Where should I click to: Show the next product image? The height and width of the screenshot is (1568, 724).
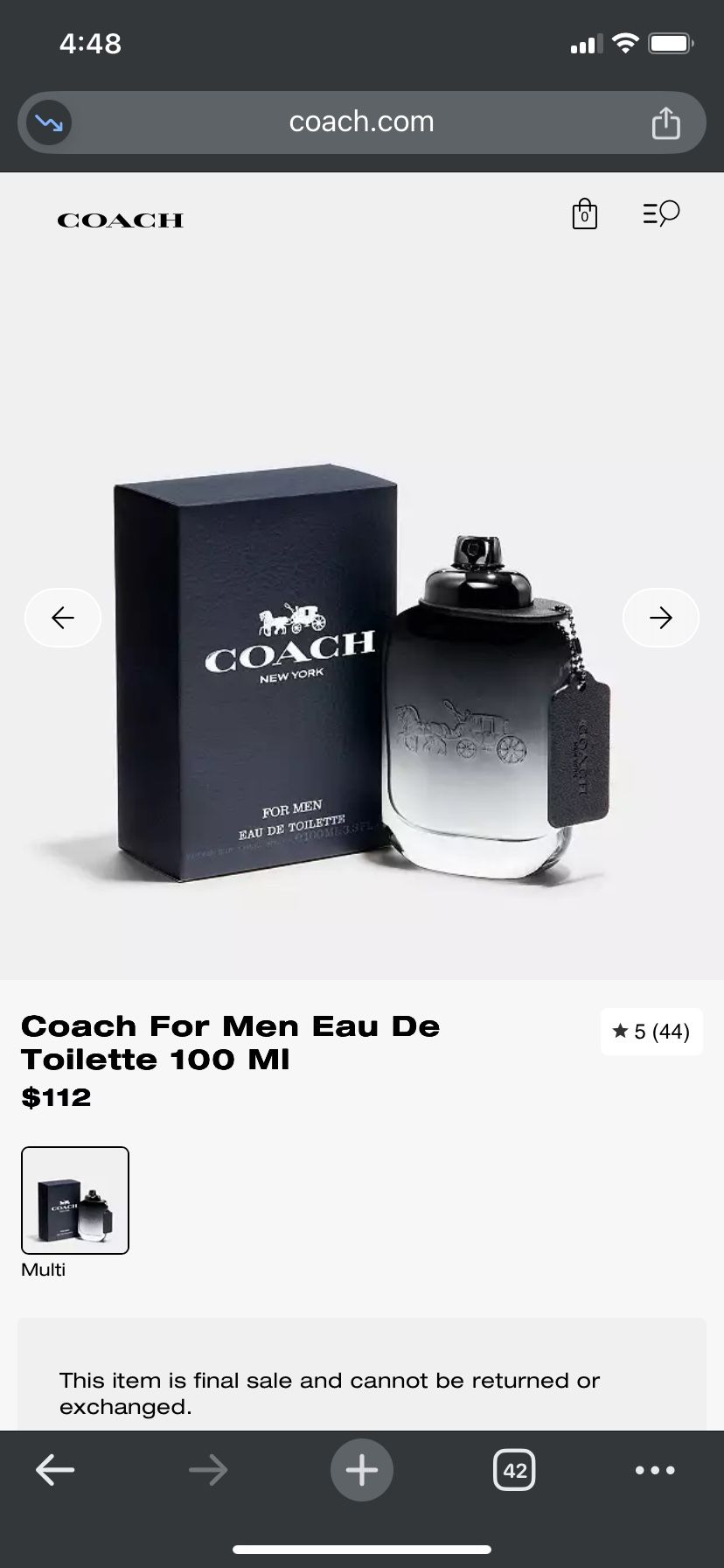[x=661, y=617]
